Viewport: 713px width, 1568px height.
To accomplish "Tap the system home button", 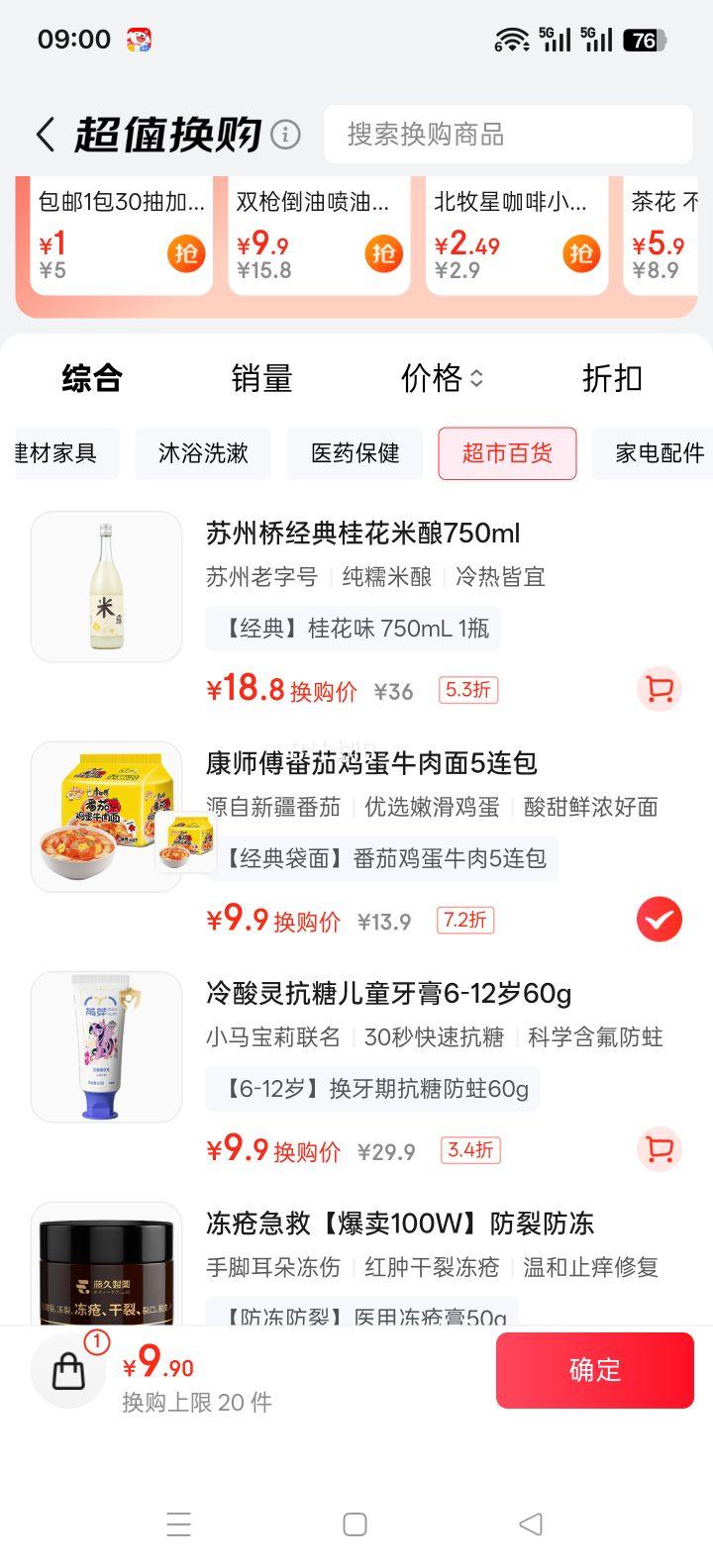I will coord(355,1524).
